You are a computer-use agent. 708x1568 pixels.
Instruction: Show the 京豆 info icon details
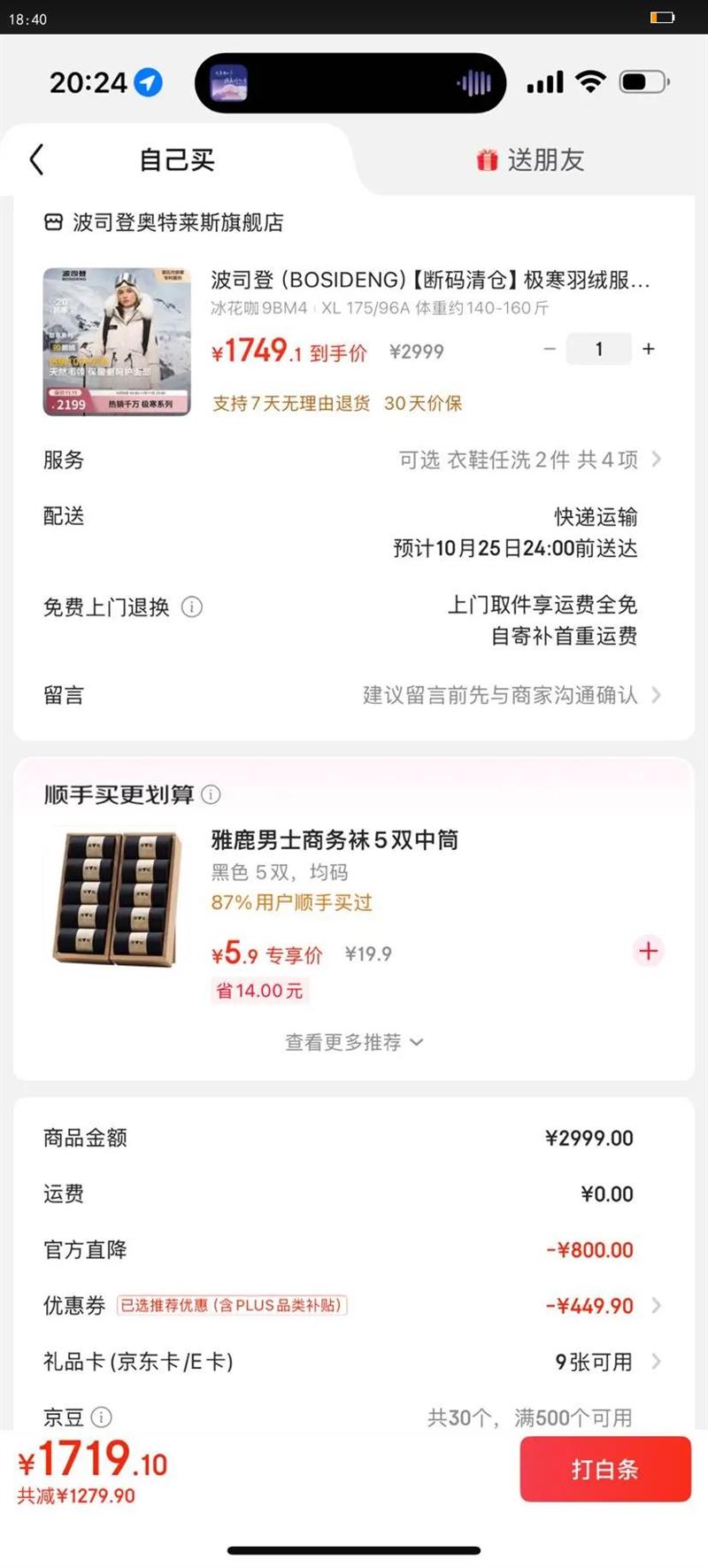[103, 1417]
